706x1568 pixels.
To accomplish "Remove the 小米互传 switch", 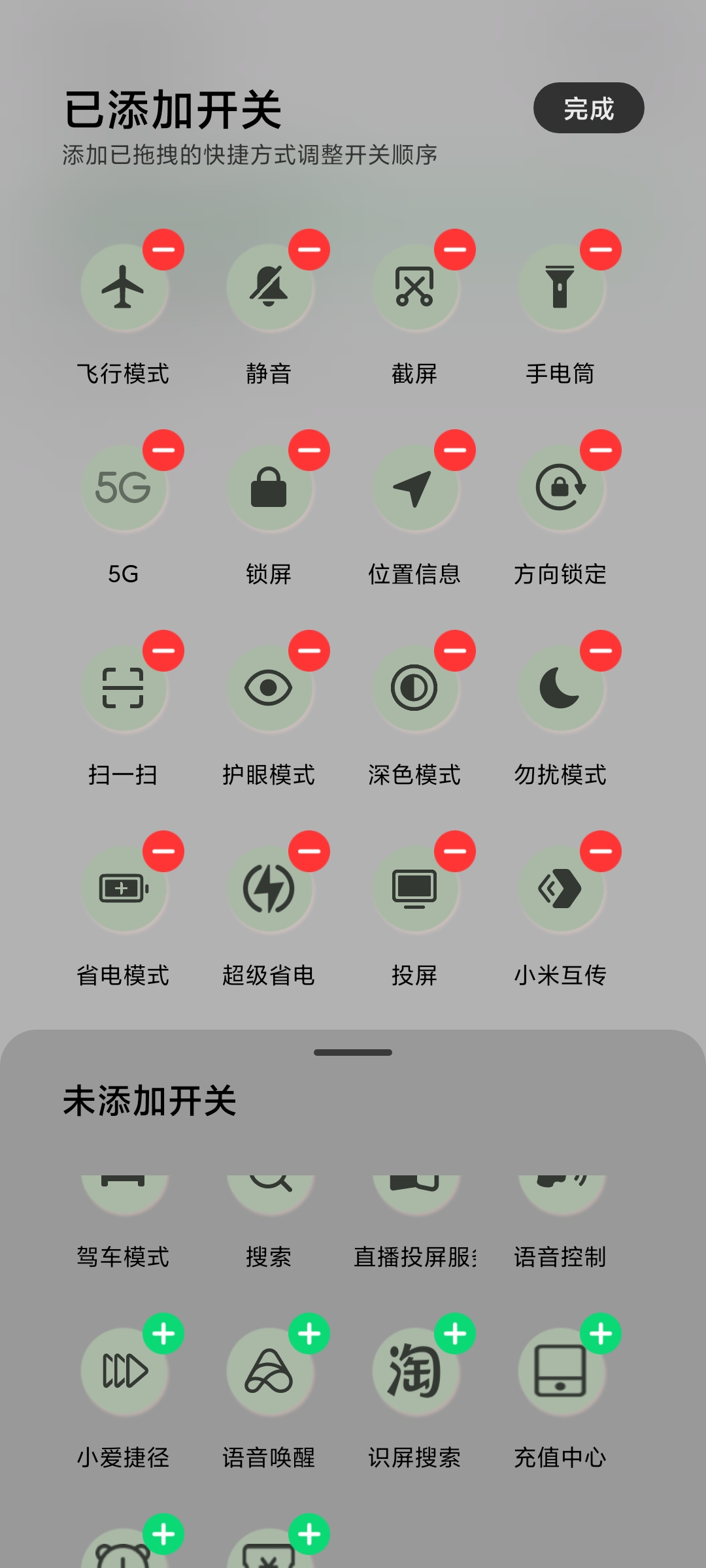I will (601, 851).
